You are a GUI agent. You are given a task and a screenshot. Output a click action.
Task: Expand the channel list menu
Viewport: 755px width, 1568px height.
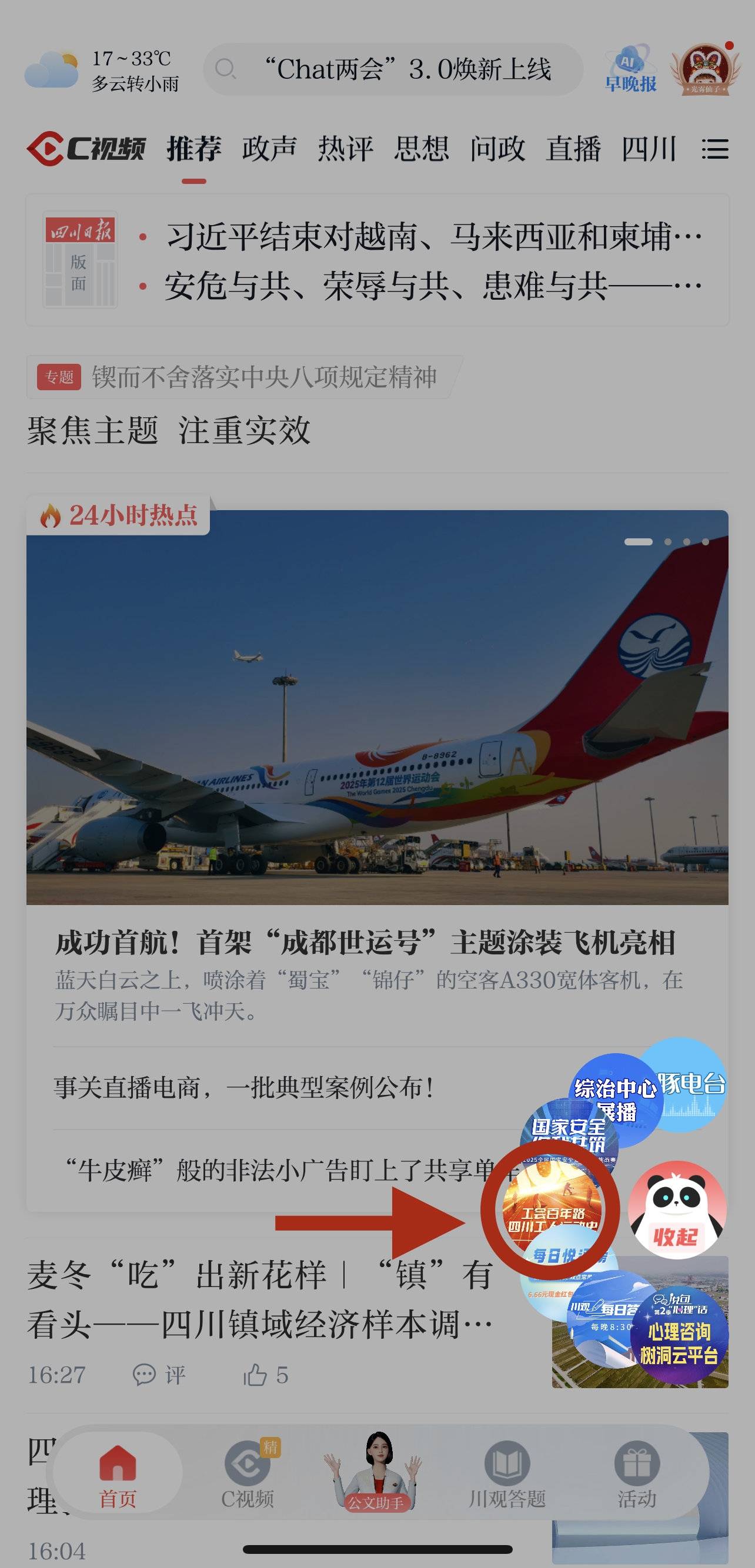point(715,149)
